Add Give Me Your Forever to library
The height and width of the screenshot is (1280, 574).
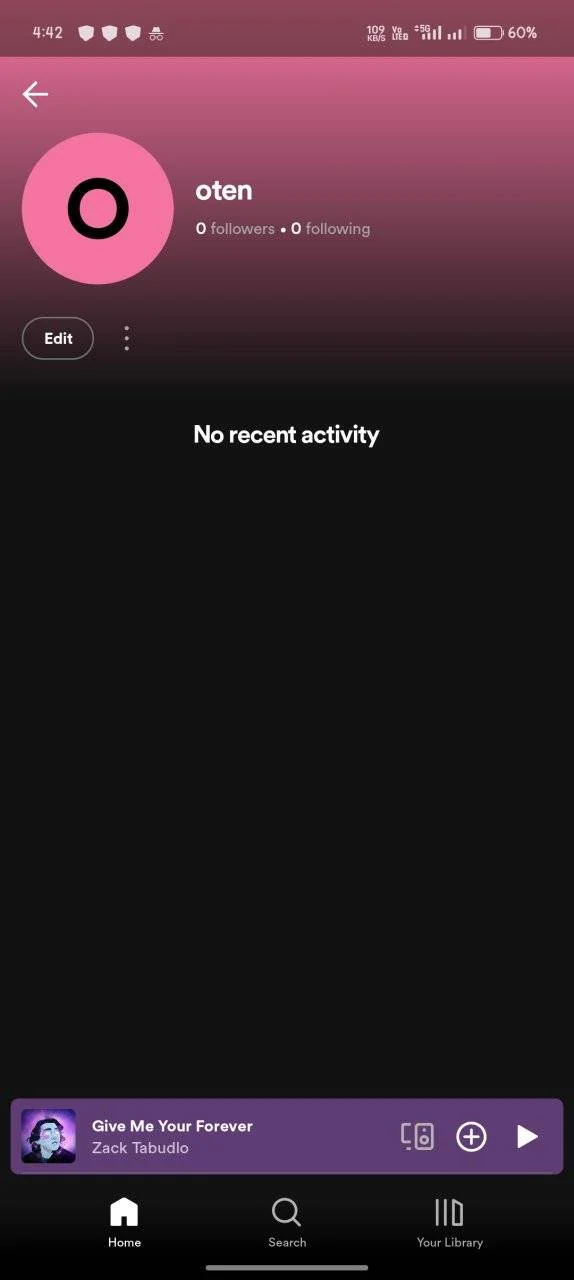click(x=471, y=1136)
